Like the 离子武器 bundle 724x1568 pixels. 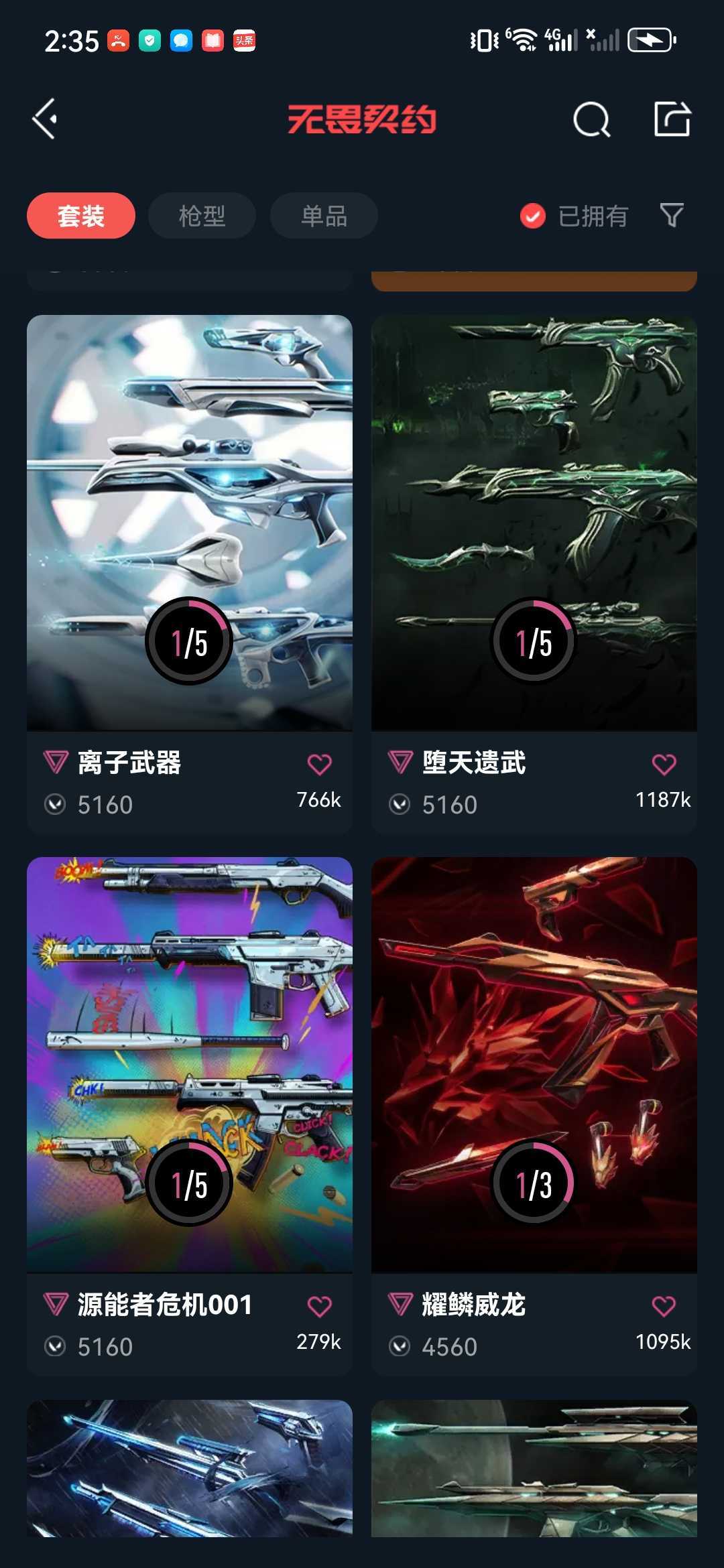click(320, 764)
